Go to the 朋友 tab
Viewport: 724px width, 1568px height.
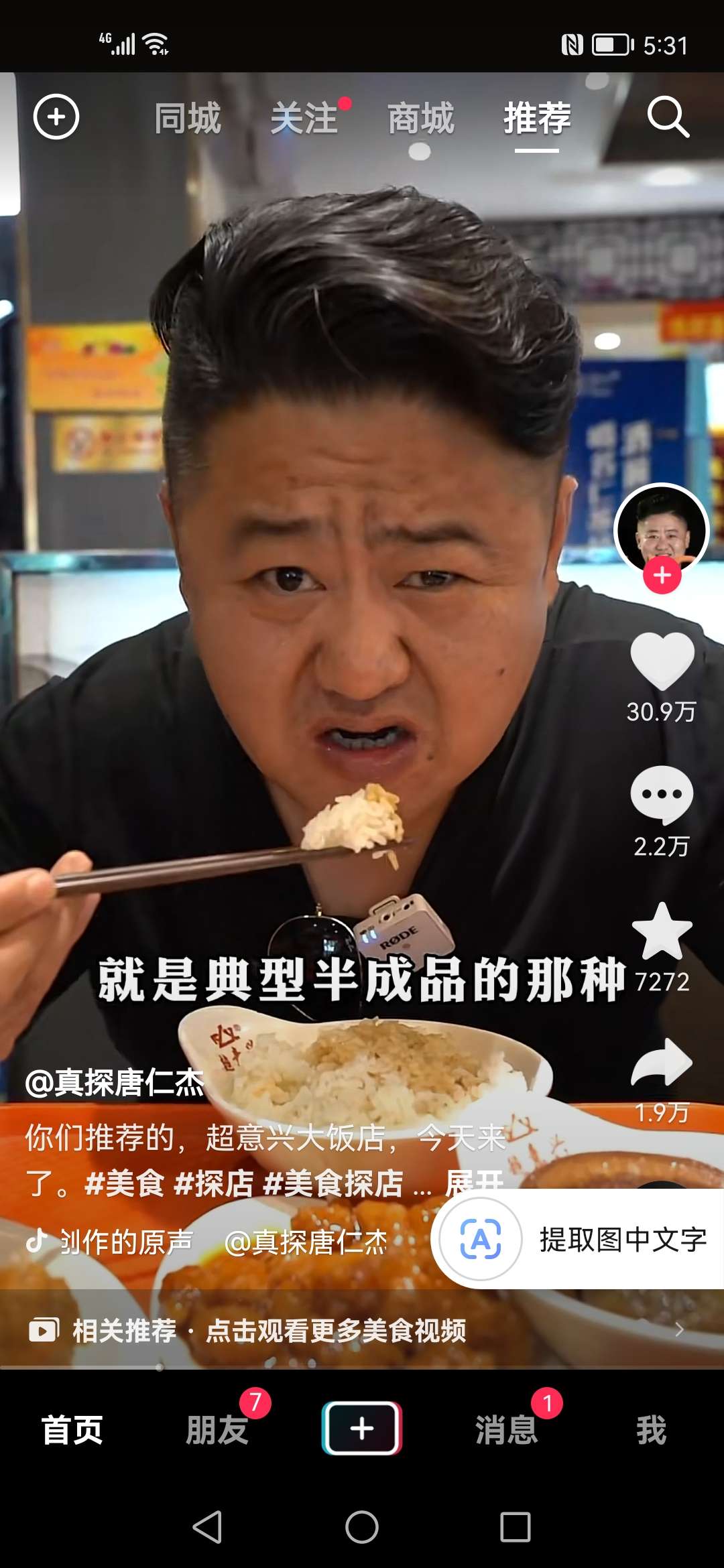click(217, 1430)
